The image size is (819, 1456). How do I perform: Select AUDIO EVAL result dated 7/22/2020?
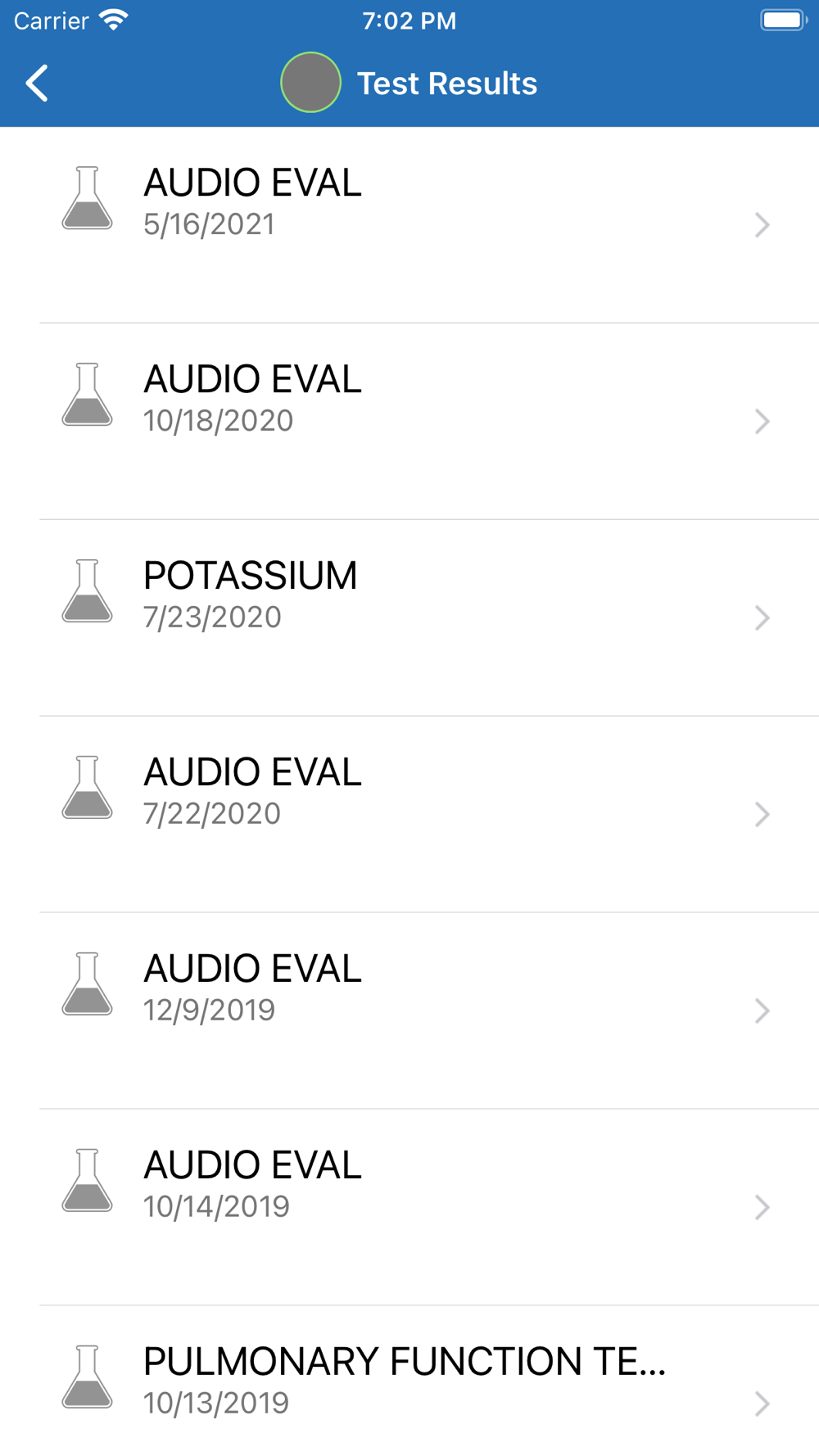409,791
